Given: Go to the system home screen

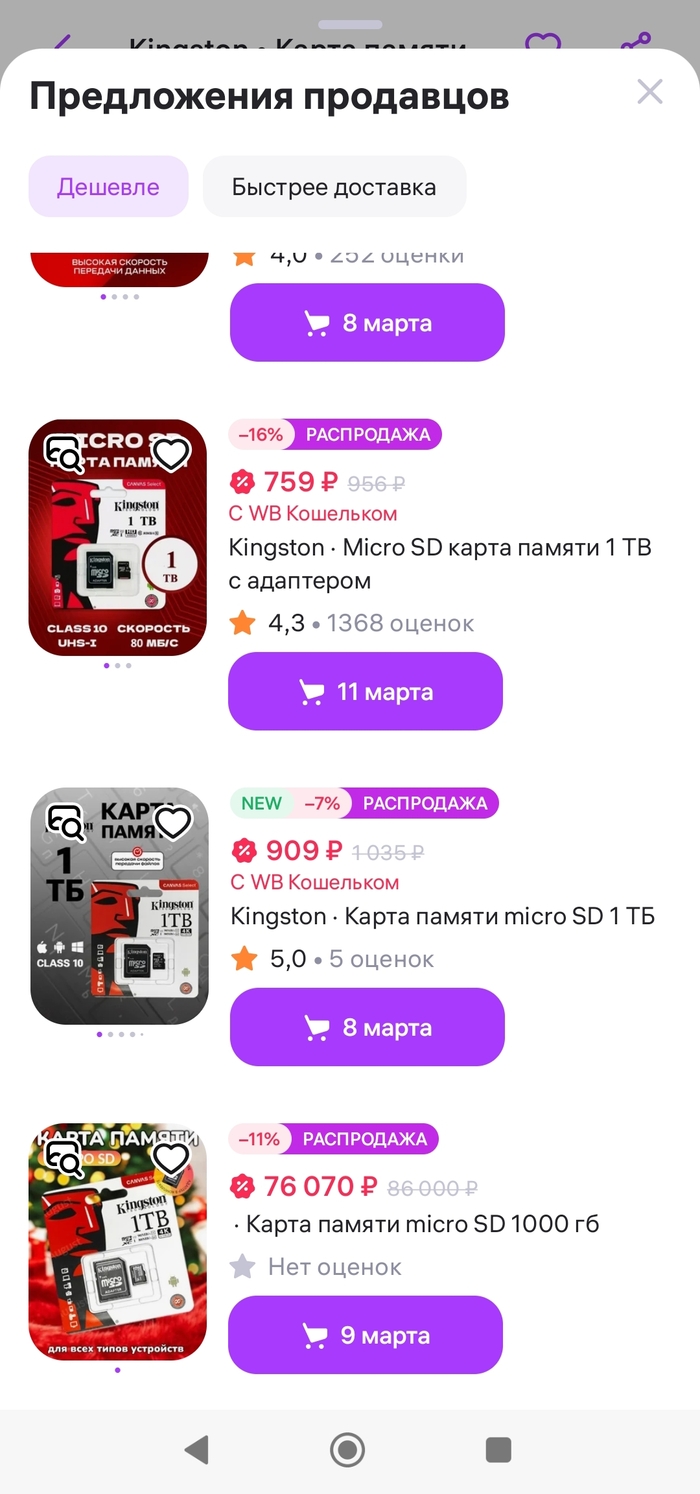Looking at the screenshot, I should [347, 1449].
